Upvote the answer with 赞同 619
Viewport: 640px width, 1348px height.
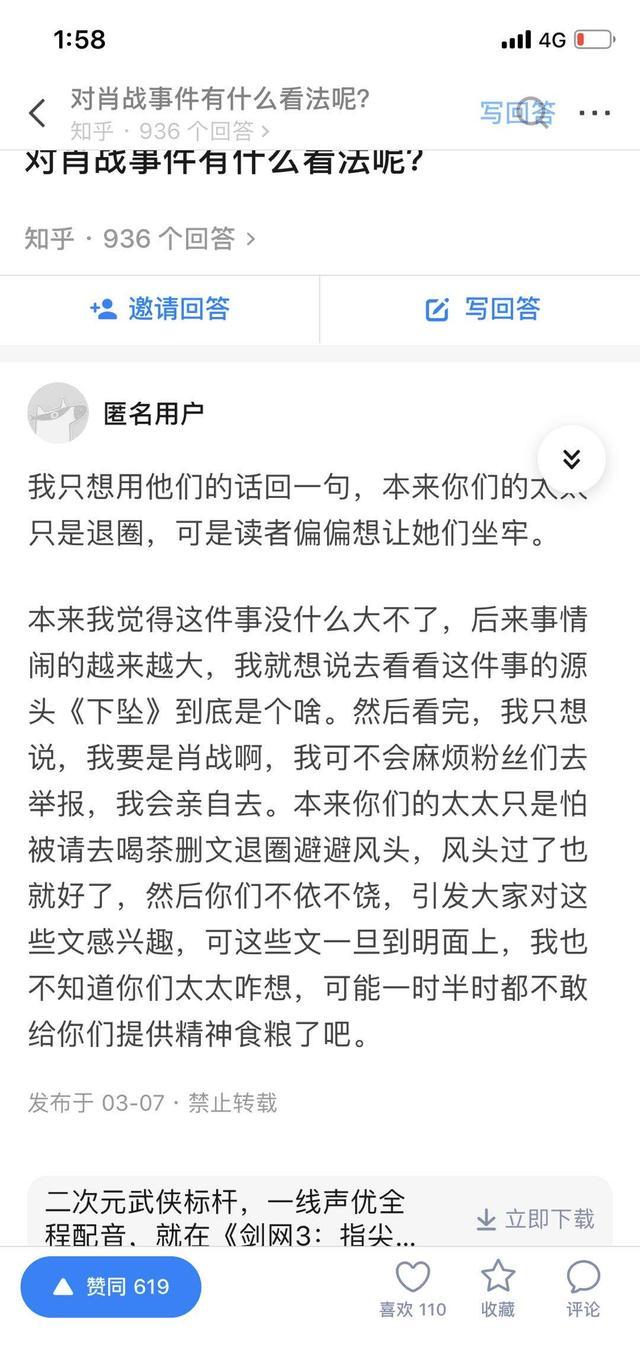[x=111, y=1286]
